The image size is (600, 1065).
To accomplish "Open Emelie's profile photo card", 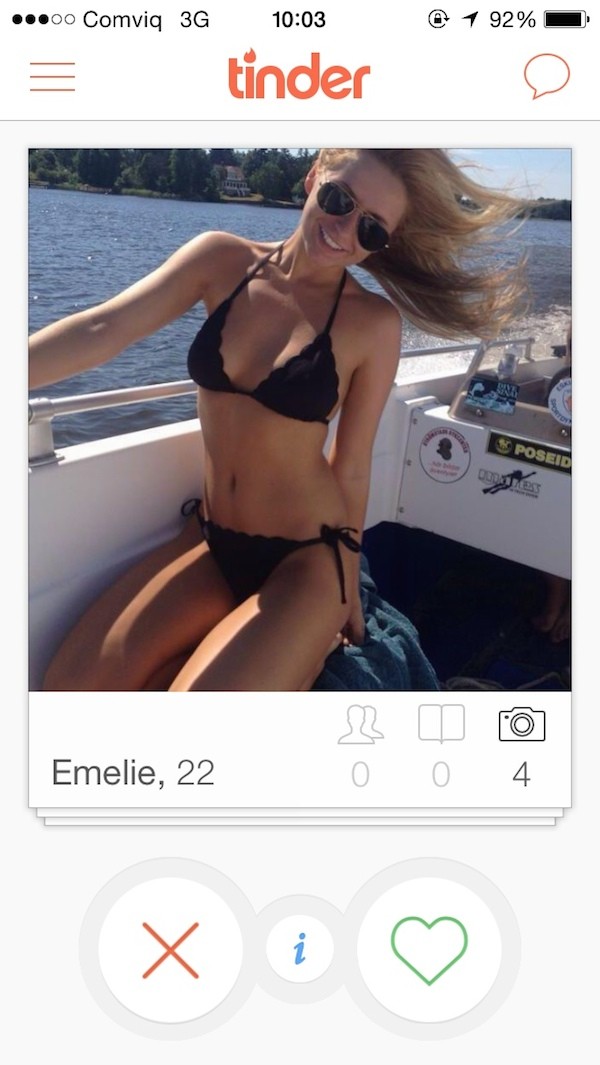I will pyautogui.click(x=300, y=420).
